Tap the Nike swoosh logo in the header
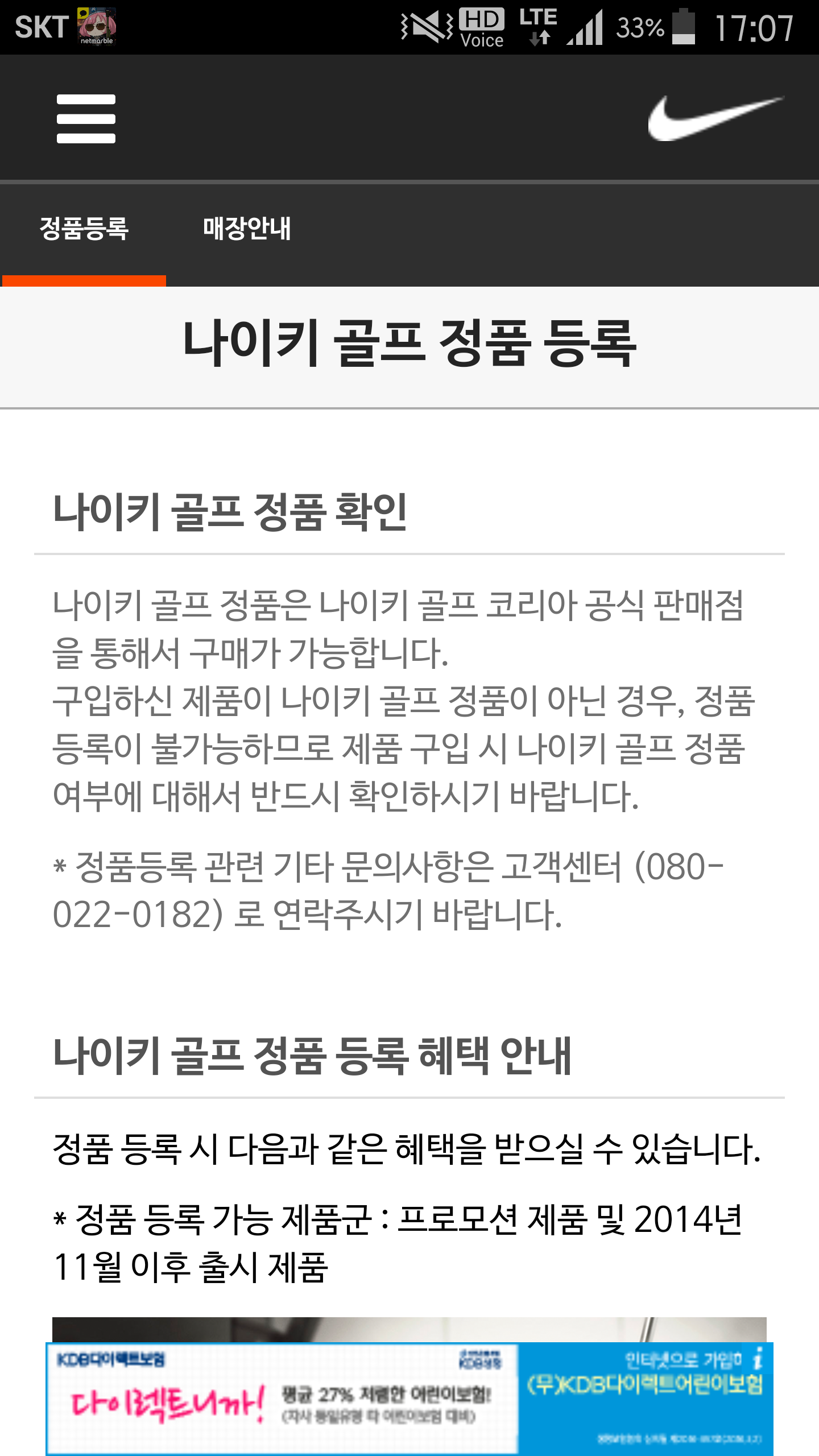Image resolution: width=819 pixels, height=1456 pixels. [x=714, y=118]
